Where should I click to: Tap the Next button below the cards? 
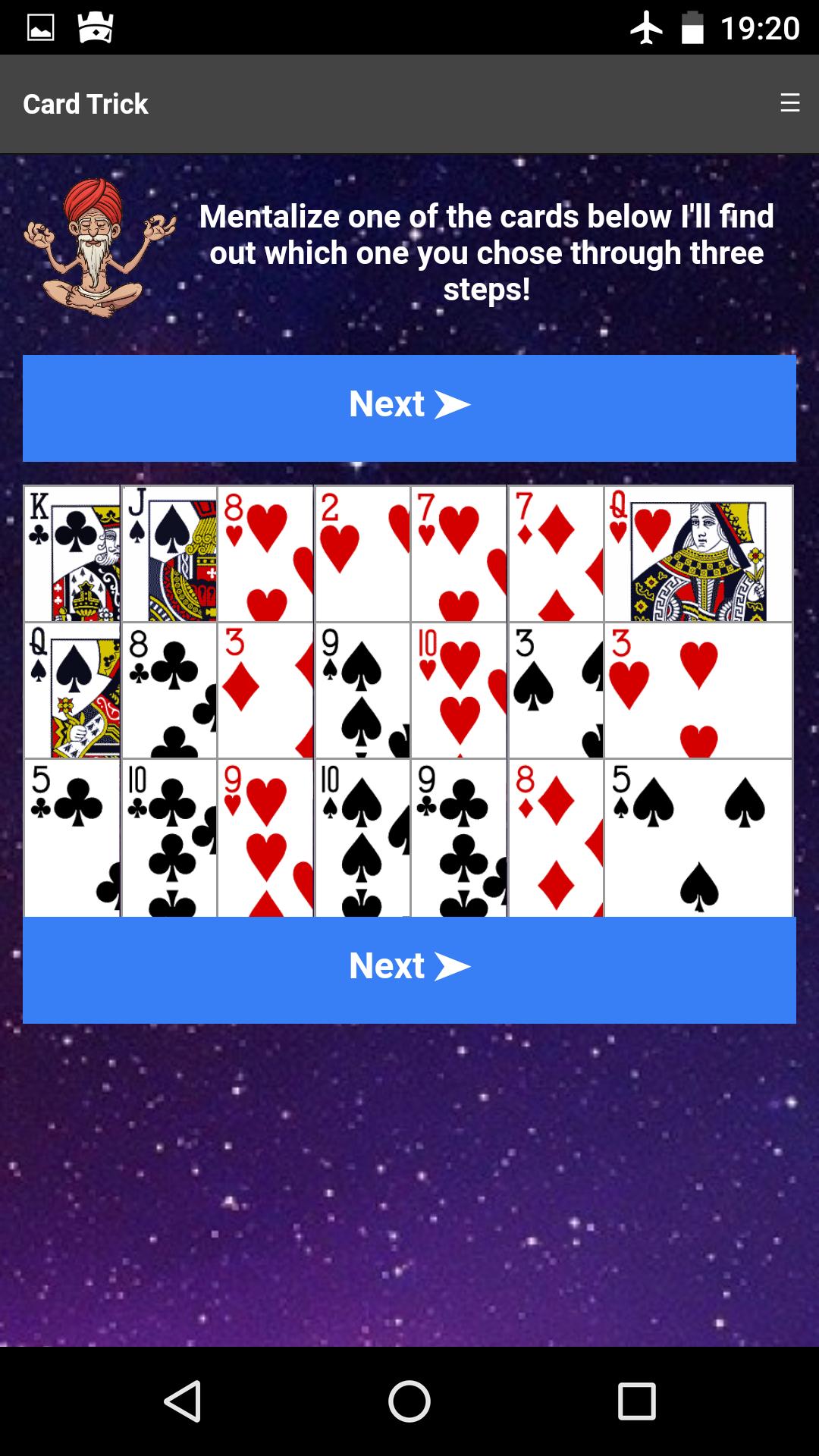click(409, 969)
